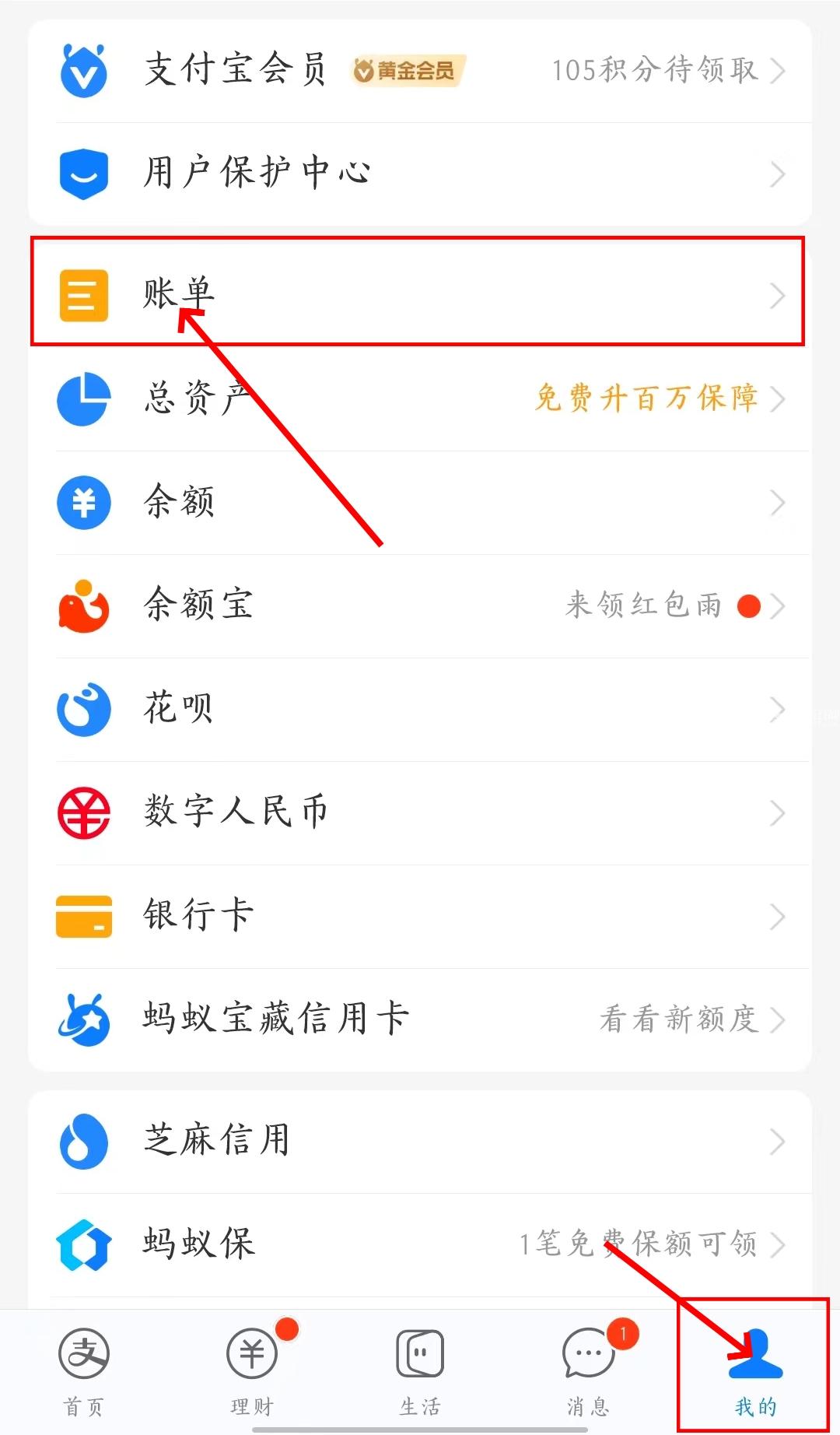The width and height of the screenshot is (840, 1435).
Task: Open 银行卡 bank cards
Action: tap(420, 916)
